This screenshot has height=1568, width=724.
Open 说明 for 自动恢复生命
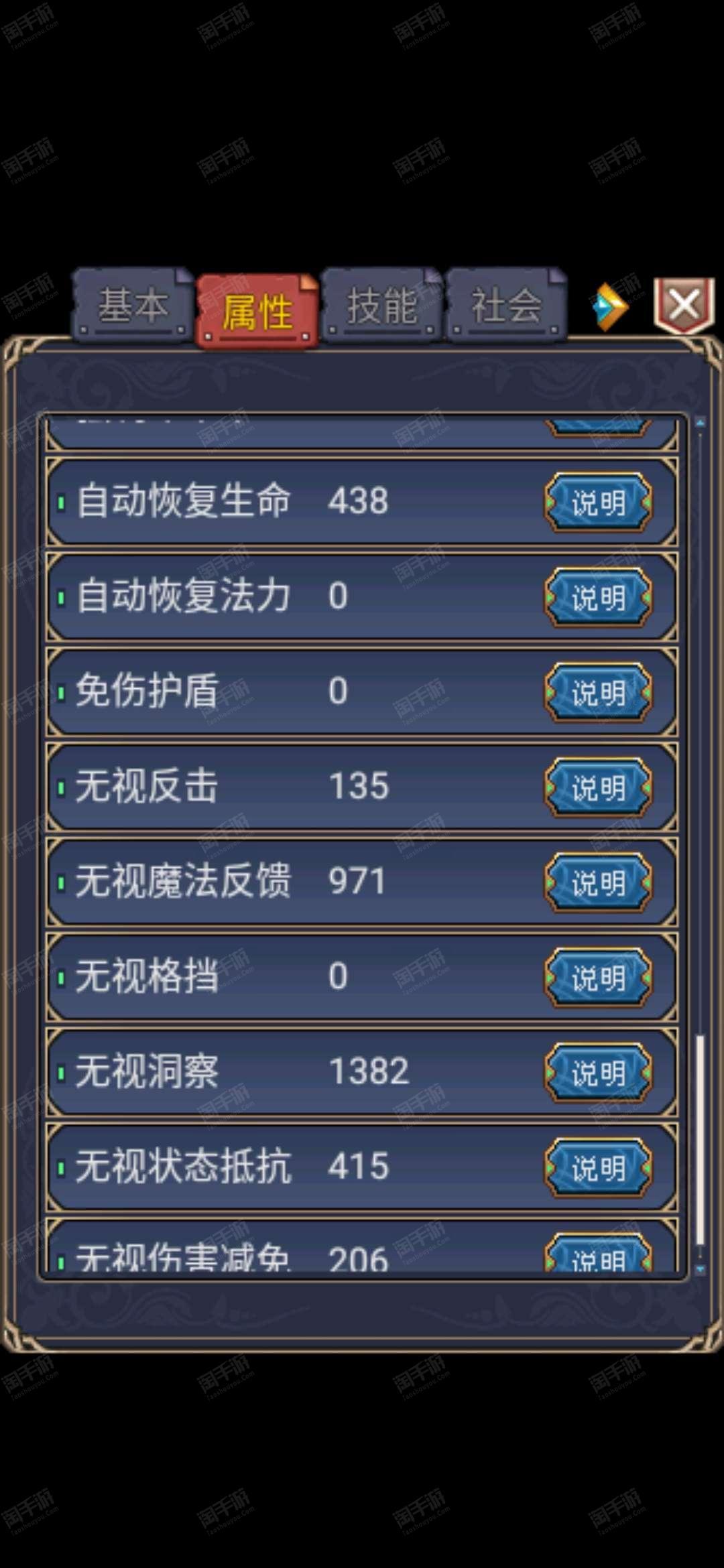coord(598,502)
